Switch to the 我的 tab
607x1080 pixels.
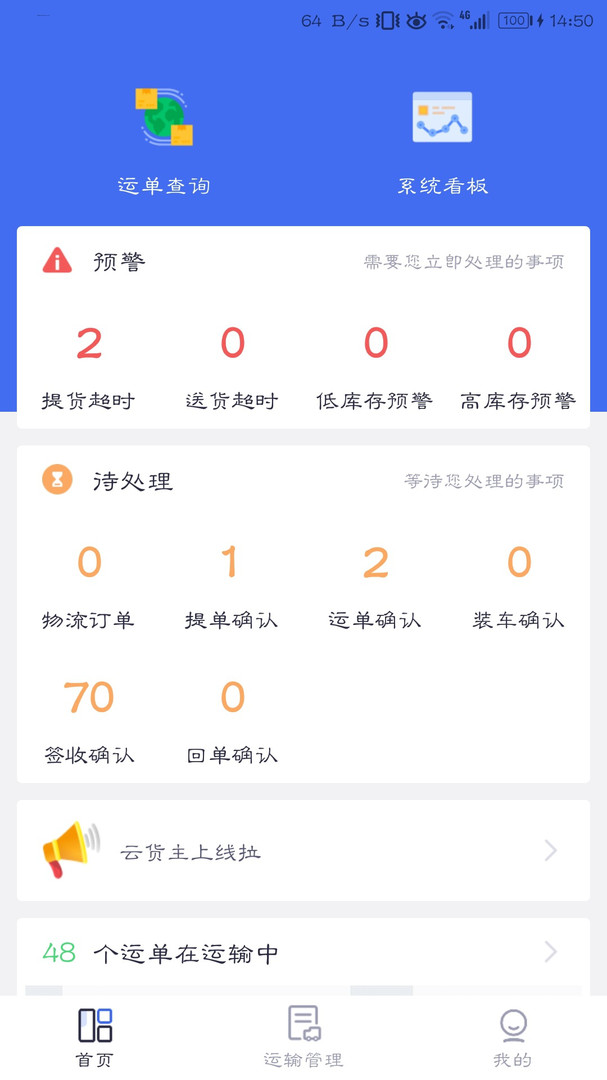[x=512, y=1037]
